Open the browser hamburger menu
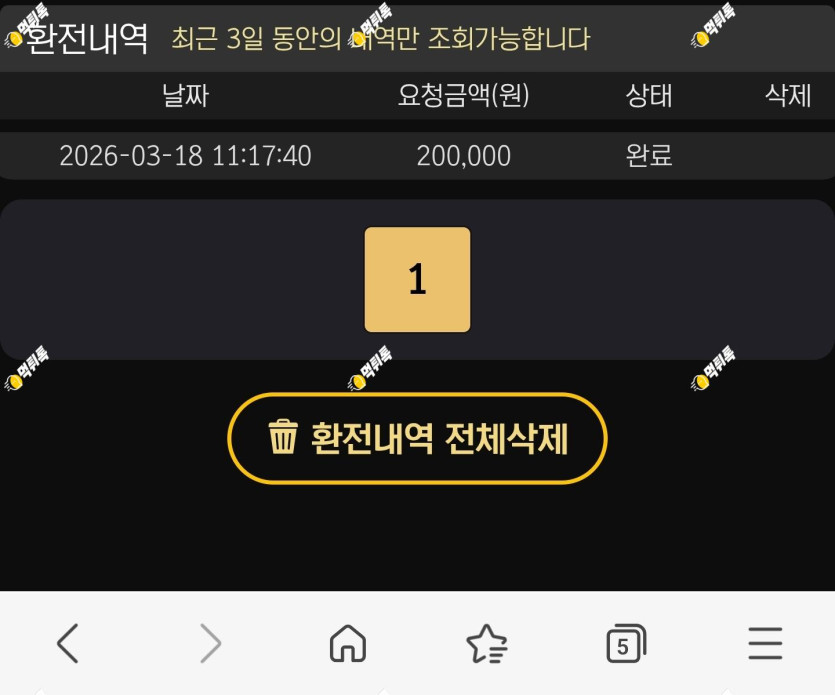Viewport: 835px width, 695px height. coord(765,643)
